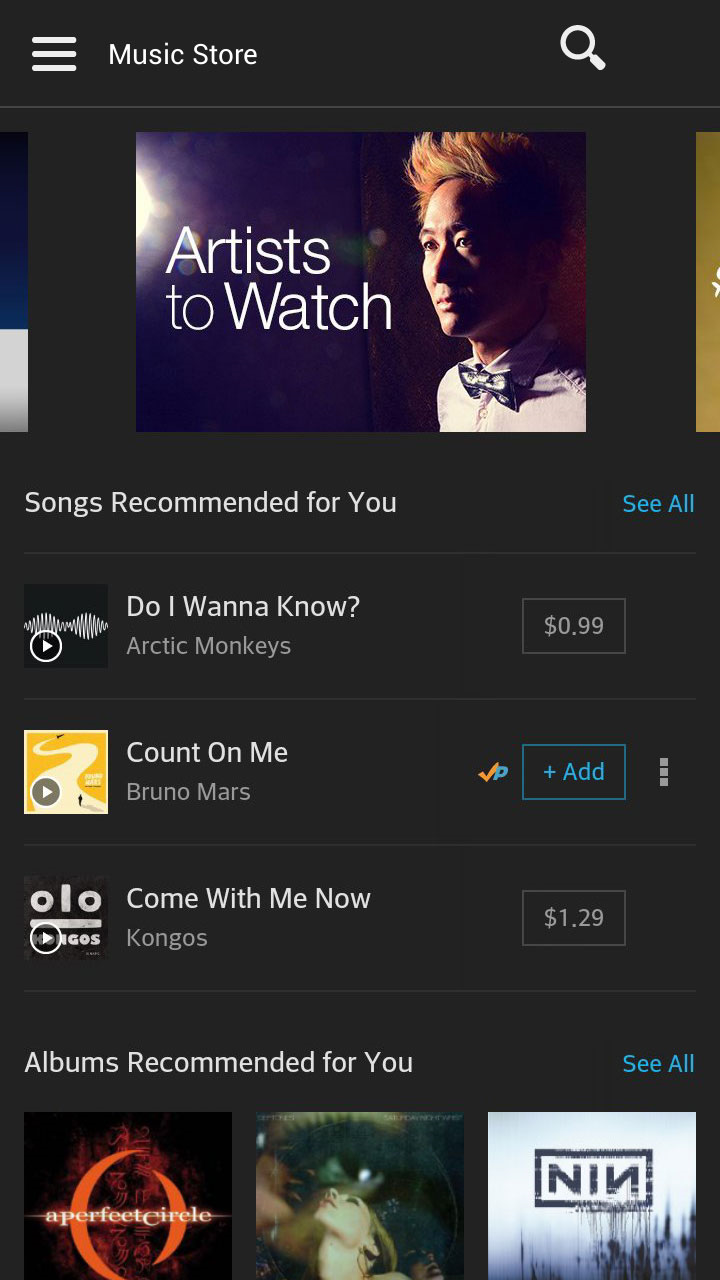Play preview of Count On Me

[x=46, y=793]
